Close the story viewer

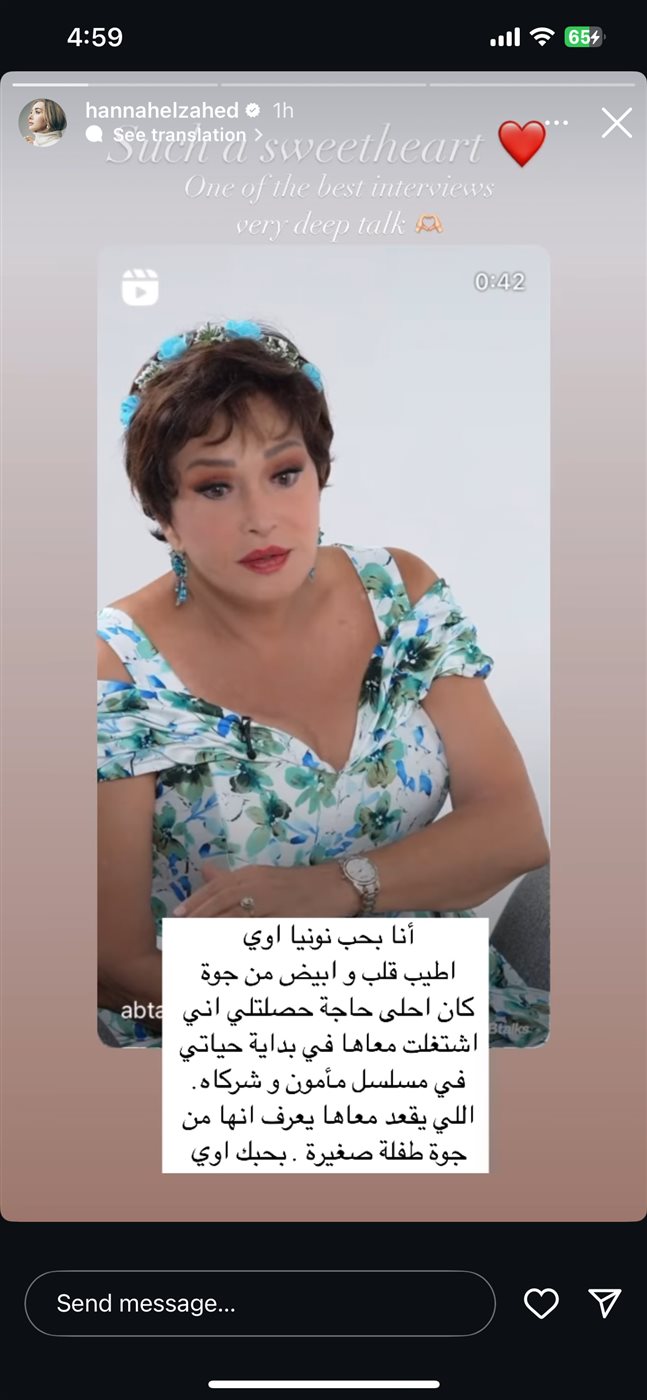tap(616, 123)
